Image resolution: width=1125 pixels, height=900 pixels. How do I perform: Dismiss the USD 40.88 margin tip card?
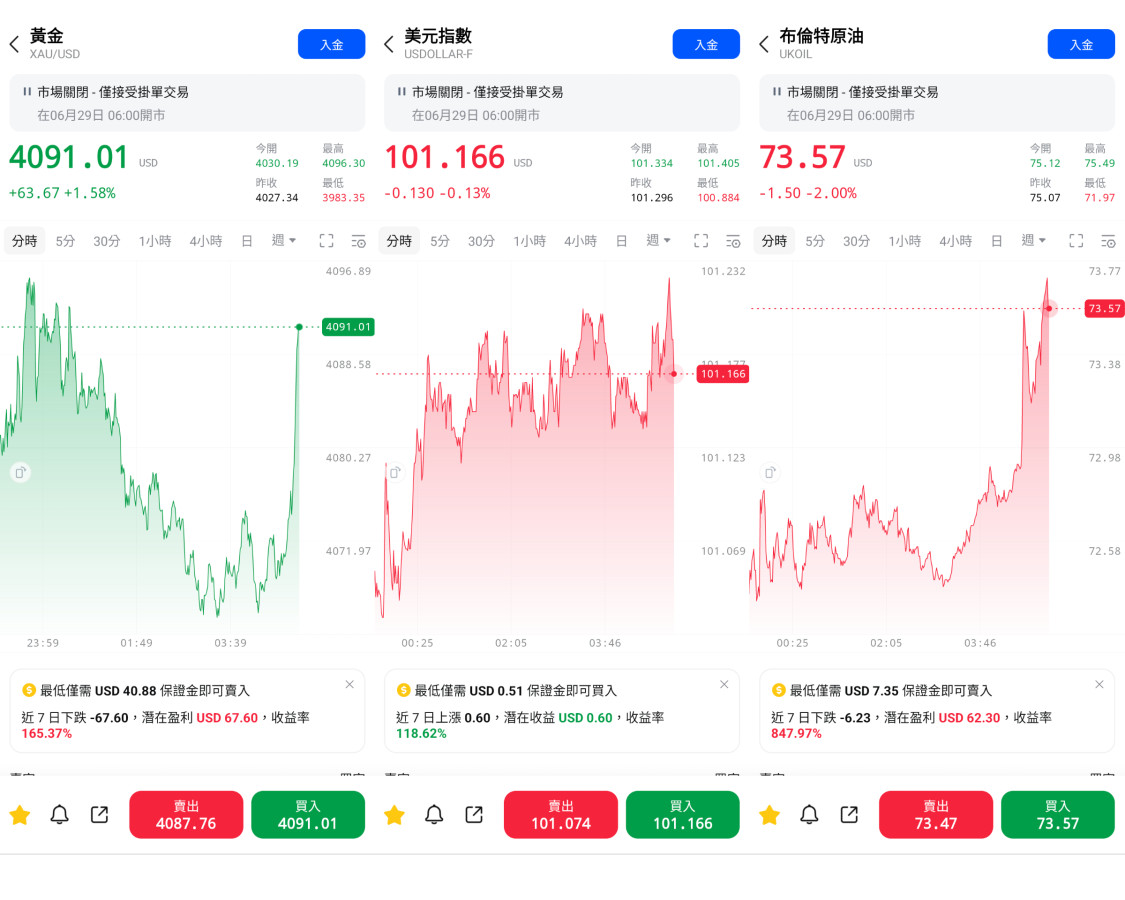click(349, 685)
